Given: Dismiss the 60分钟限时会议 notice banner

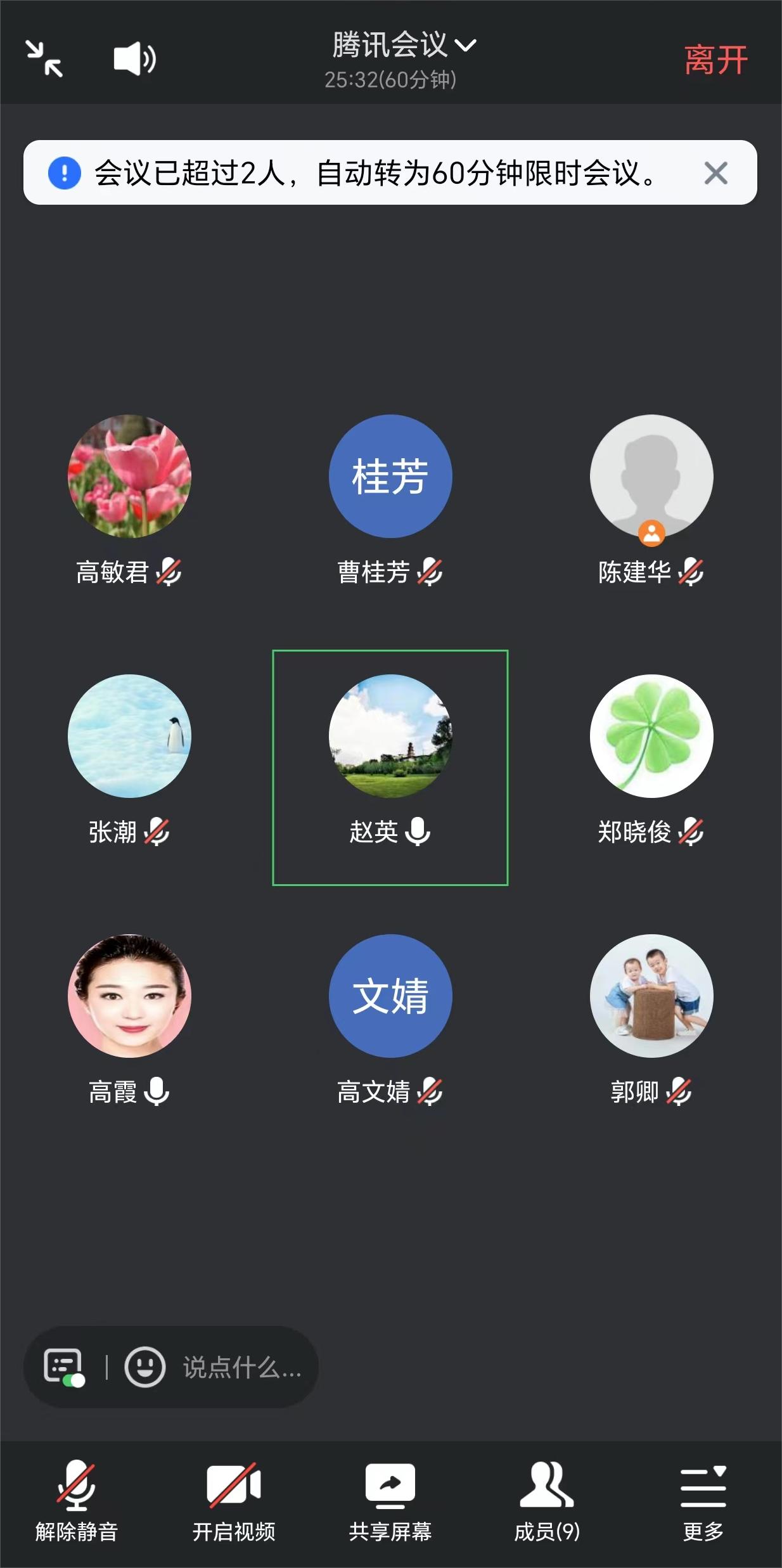Looking at the screenshot, I should tap(715, 173).
